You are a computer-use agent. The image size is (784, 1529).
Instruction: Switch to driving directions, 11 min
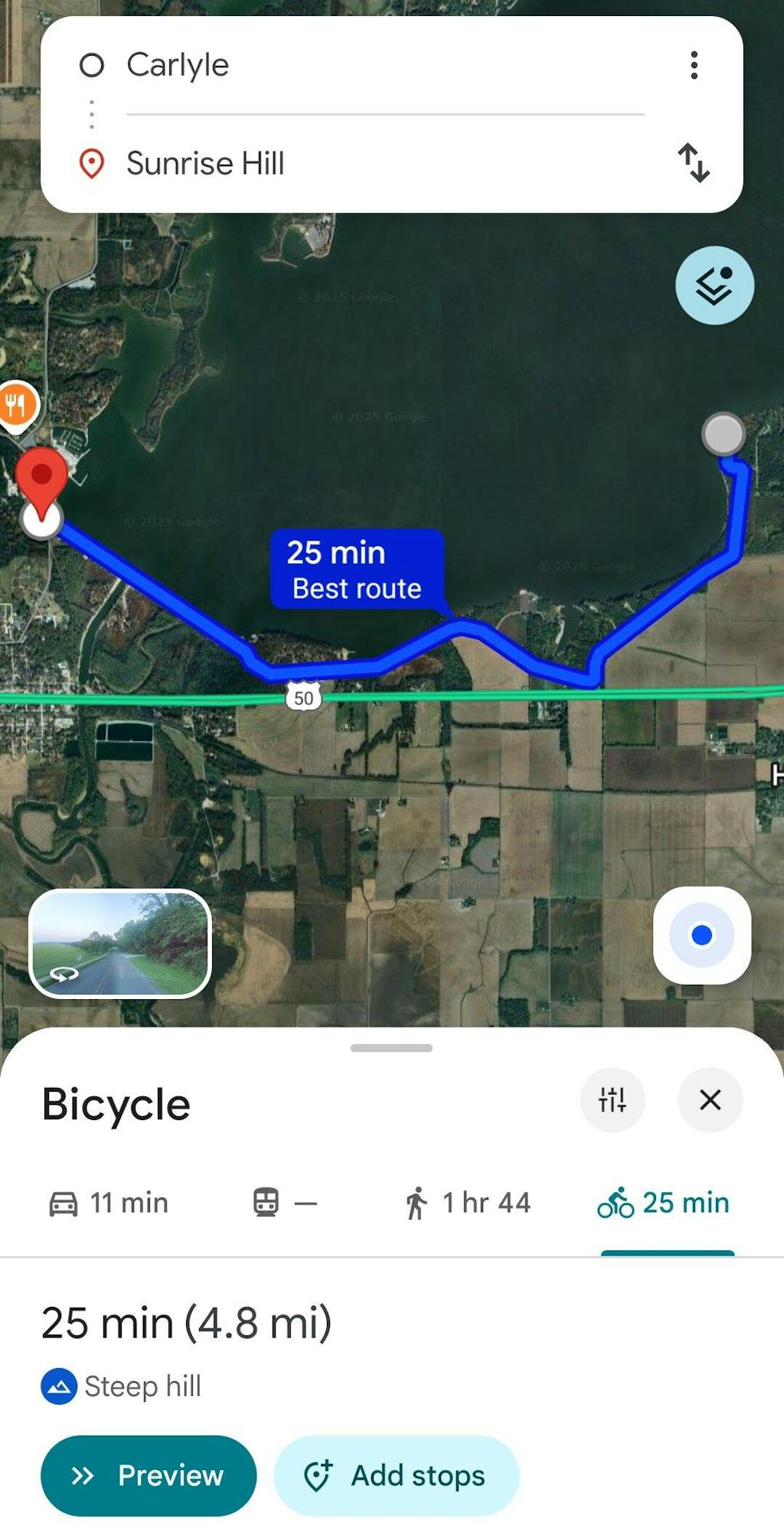109,1203
